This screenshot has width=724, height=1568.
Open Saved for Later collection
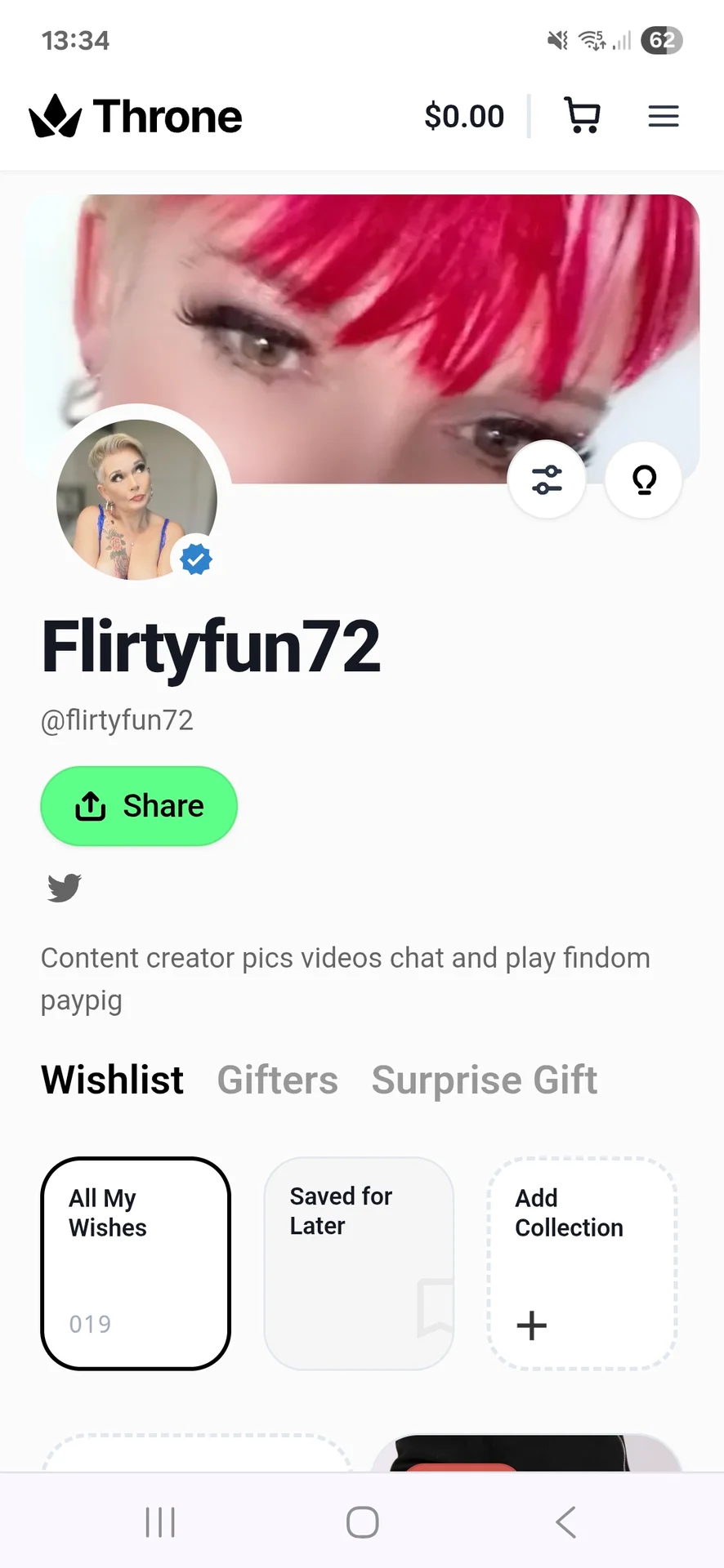358,1263
